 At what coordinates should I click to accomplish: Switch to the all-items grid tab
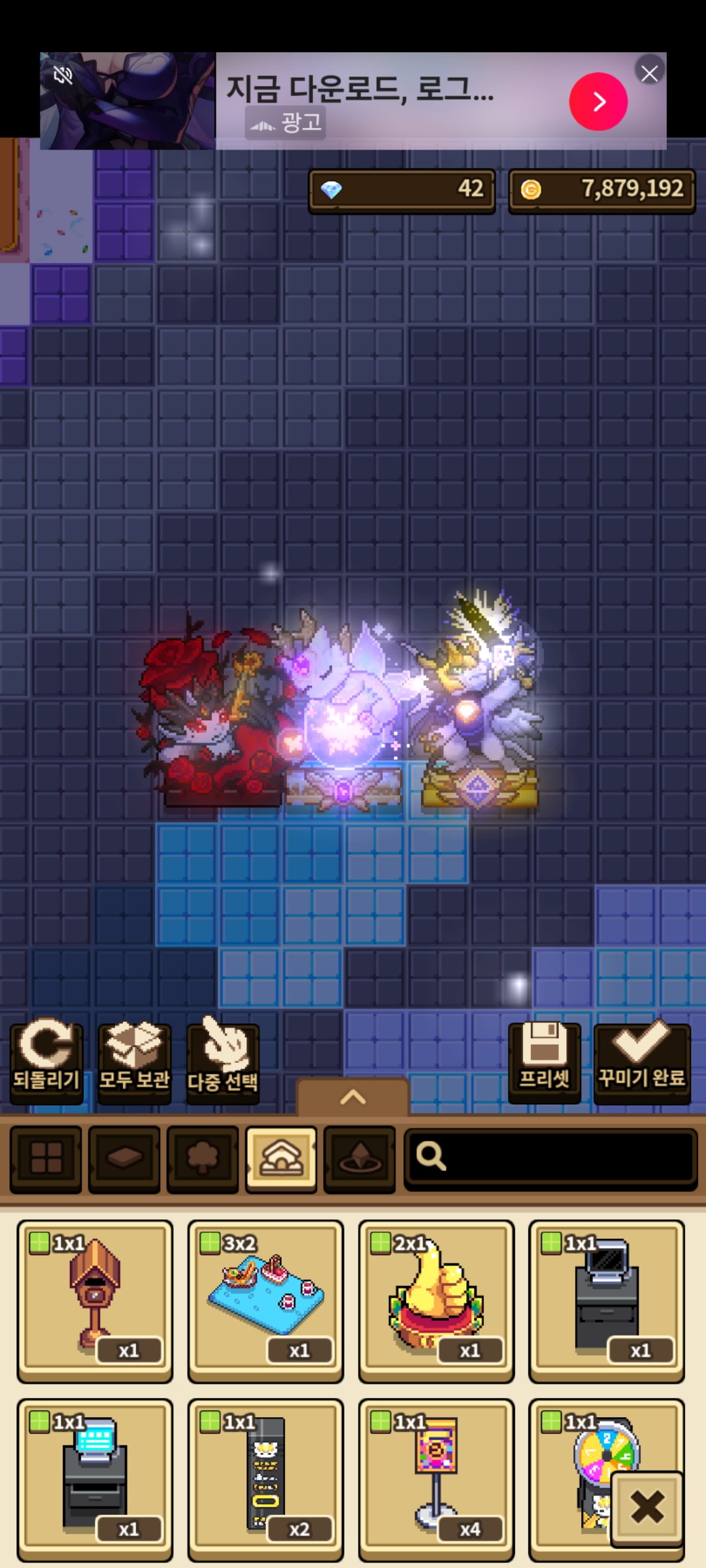pos(46,1158)
